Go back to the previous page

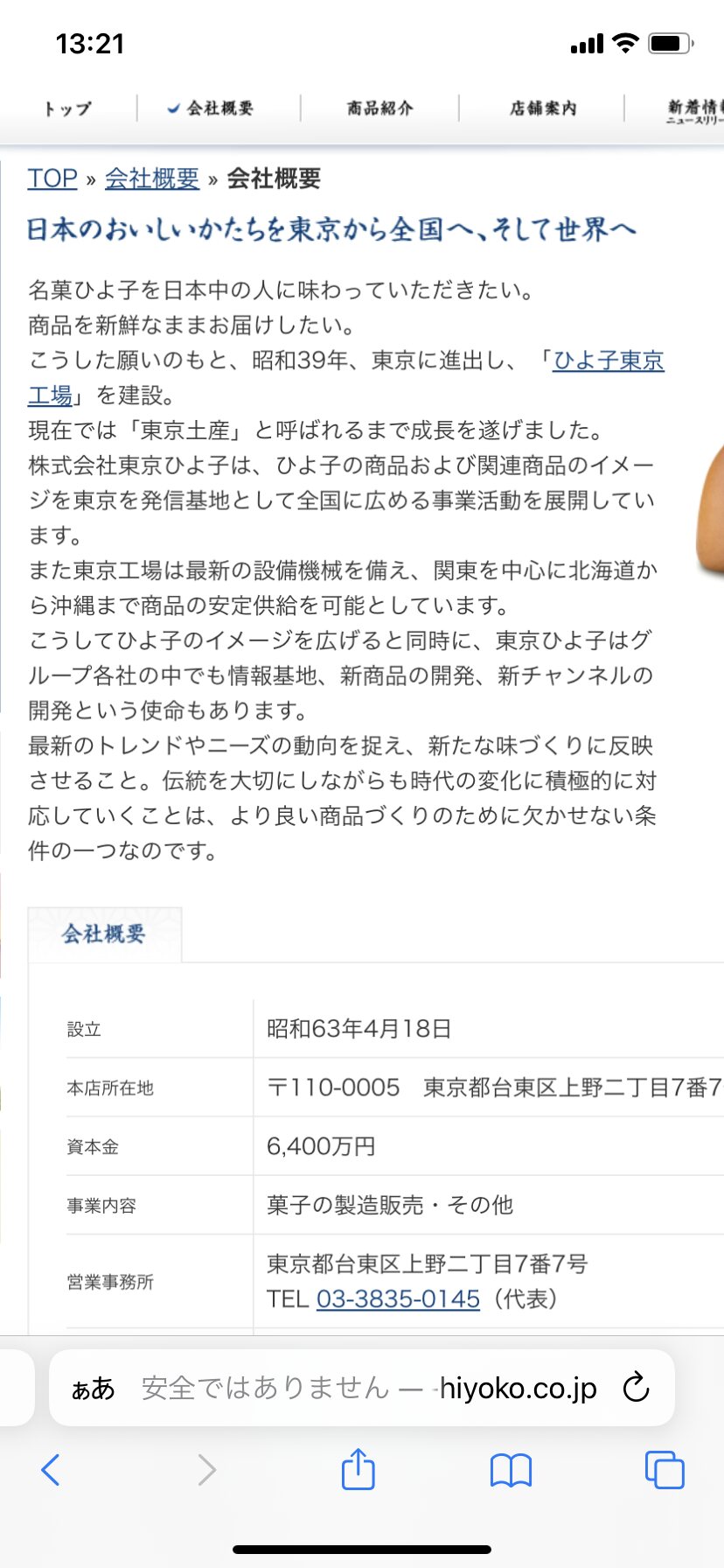click(x=51, y=1470)
